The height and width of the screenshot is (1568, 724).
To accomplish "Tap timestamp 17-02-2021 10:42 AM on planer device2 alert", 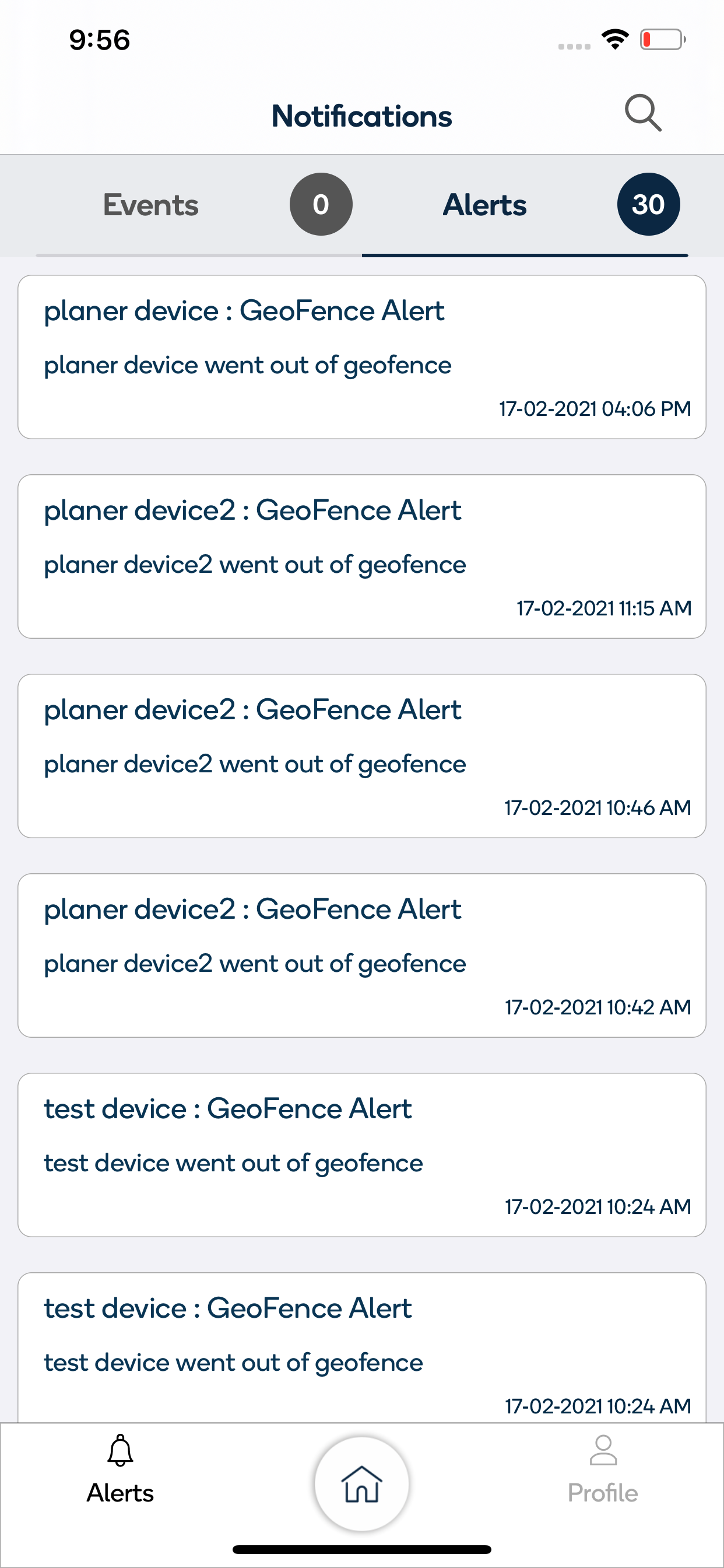I will 597,1007.
